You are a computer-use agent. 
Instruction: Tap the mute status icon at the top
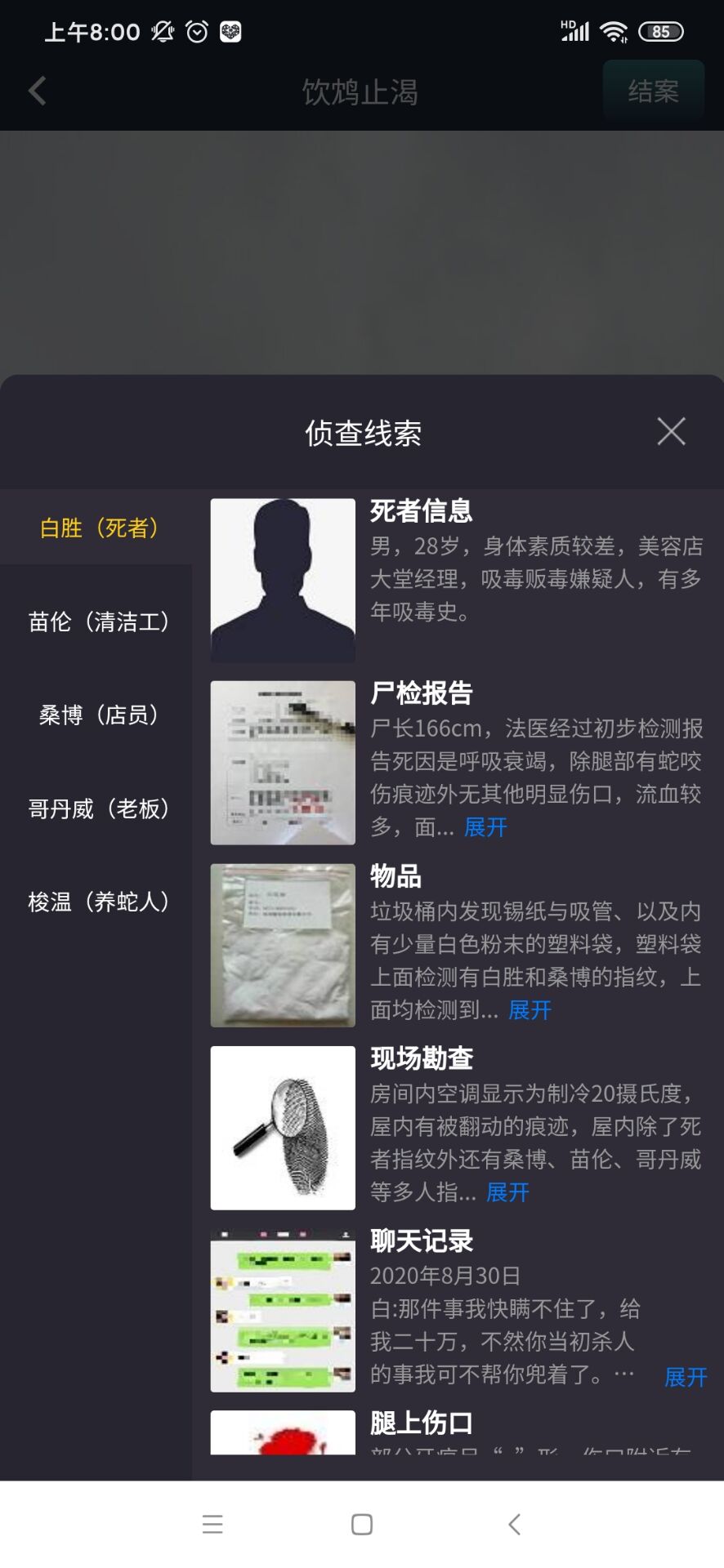[162, 31]
